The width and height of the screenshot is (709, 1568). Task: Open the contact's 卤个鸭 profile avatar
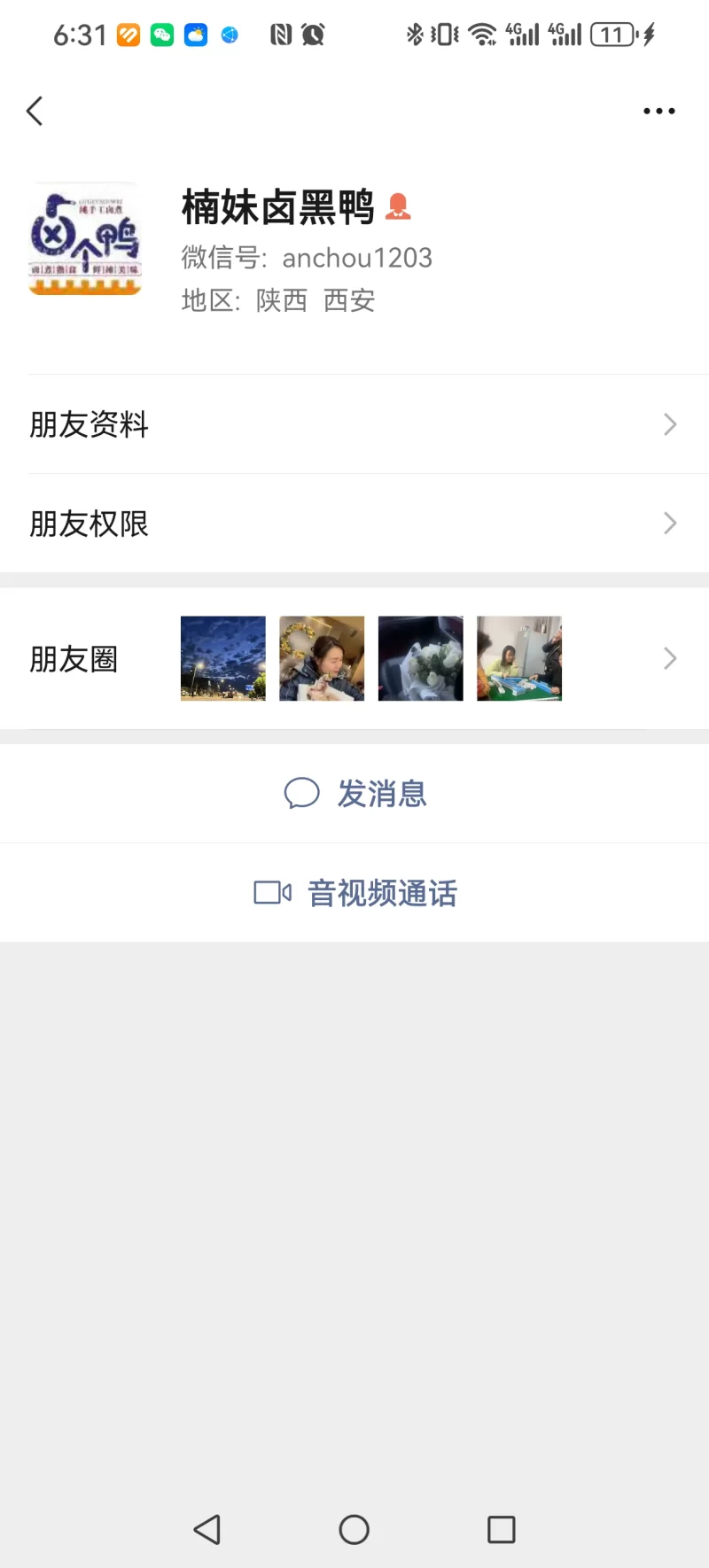pyautogui.click(x=85, y=239)
